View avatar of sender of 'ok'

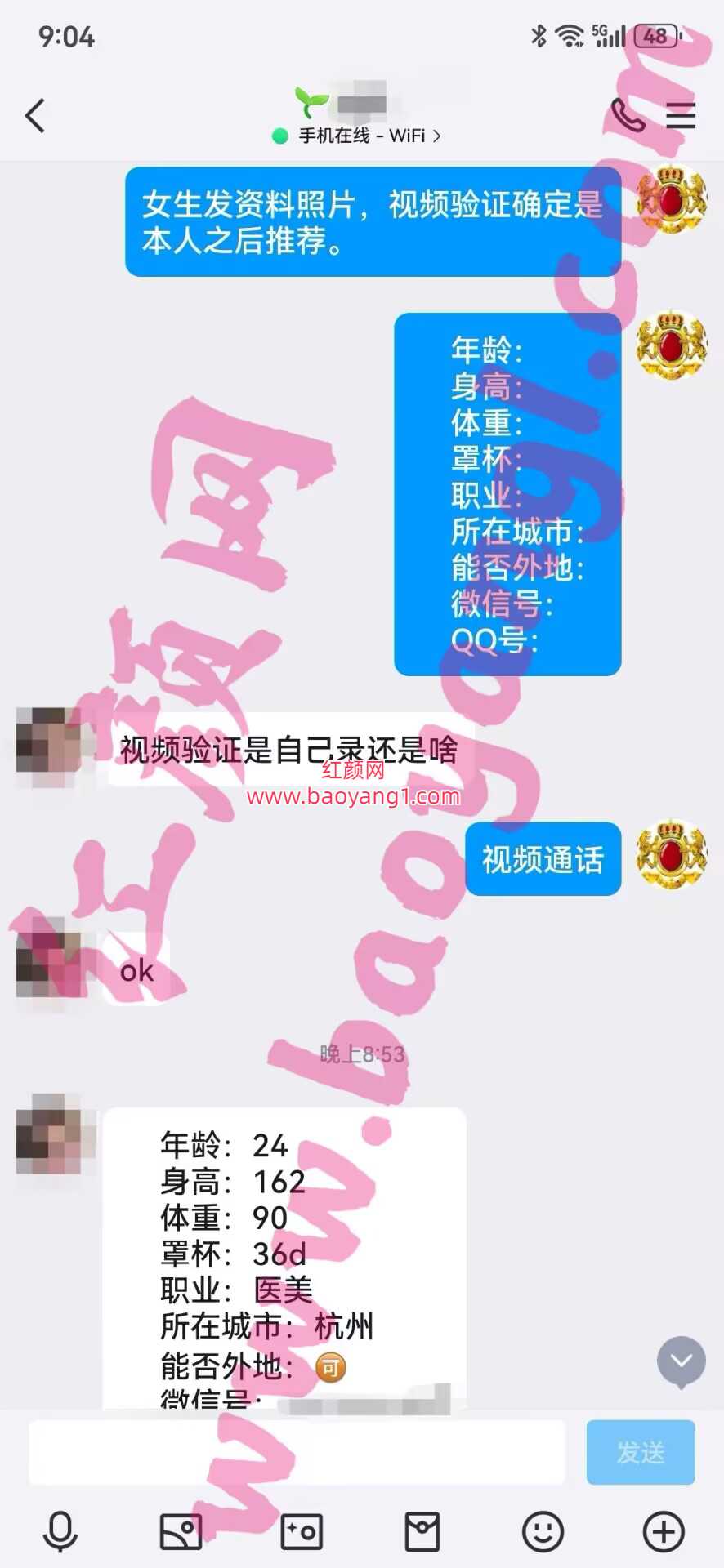point(49,964)
